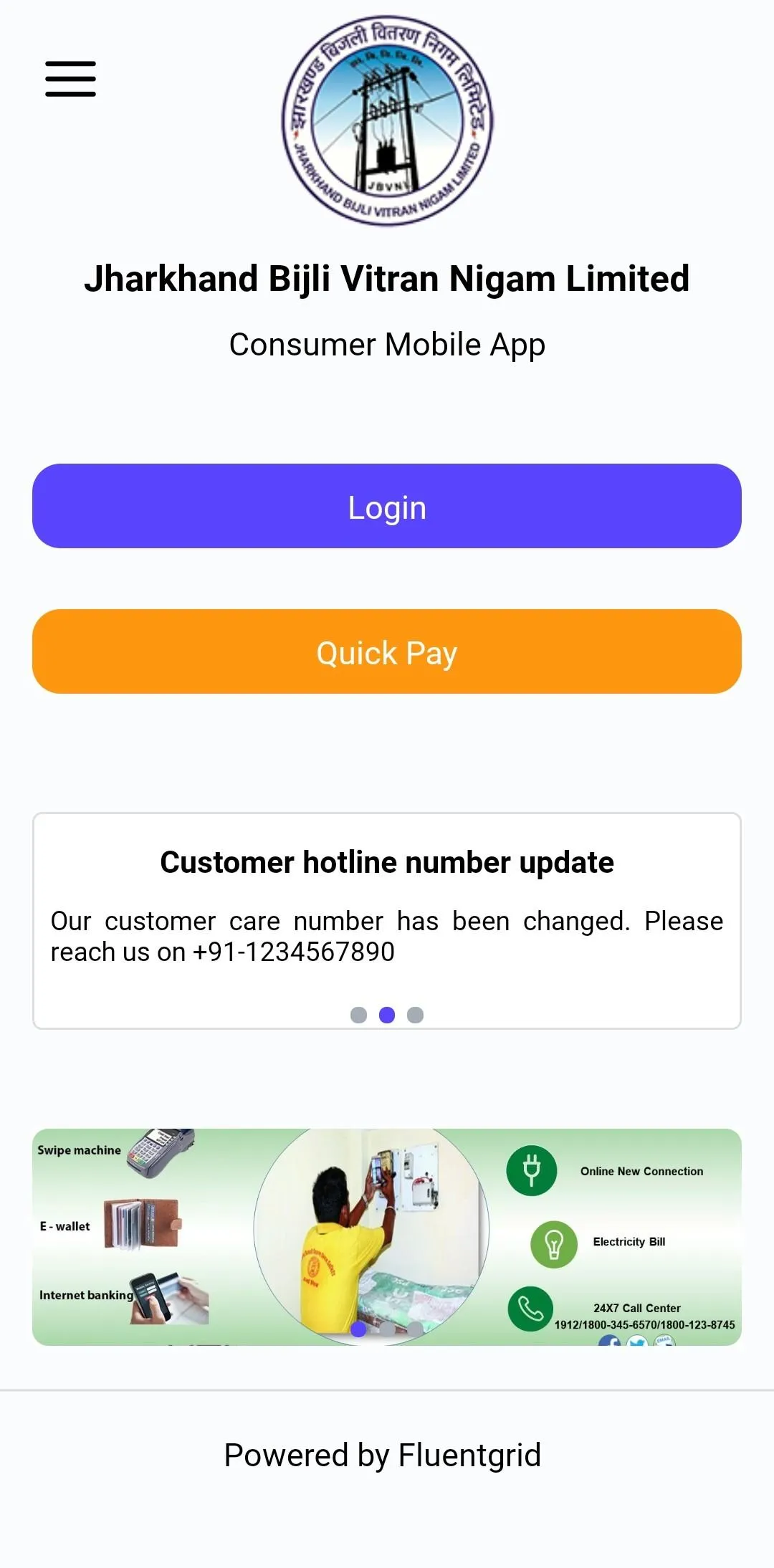
Task: Select the first notification carousel dot
Action: pyautogui.click(x=359, y=1013)
